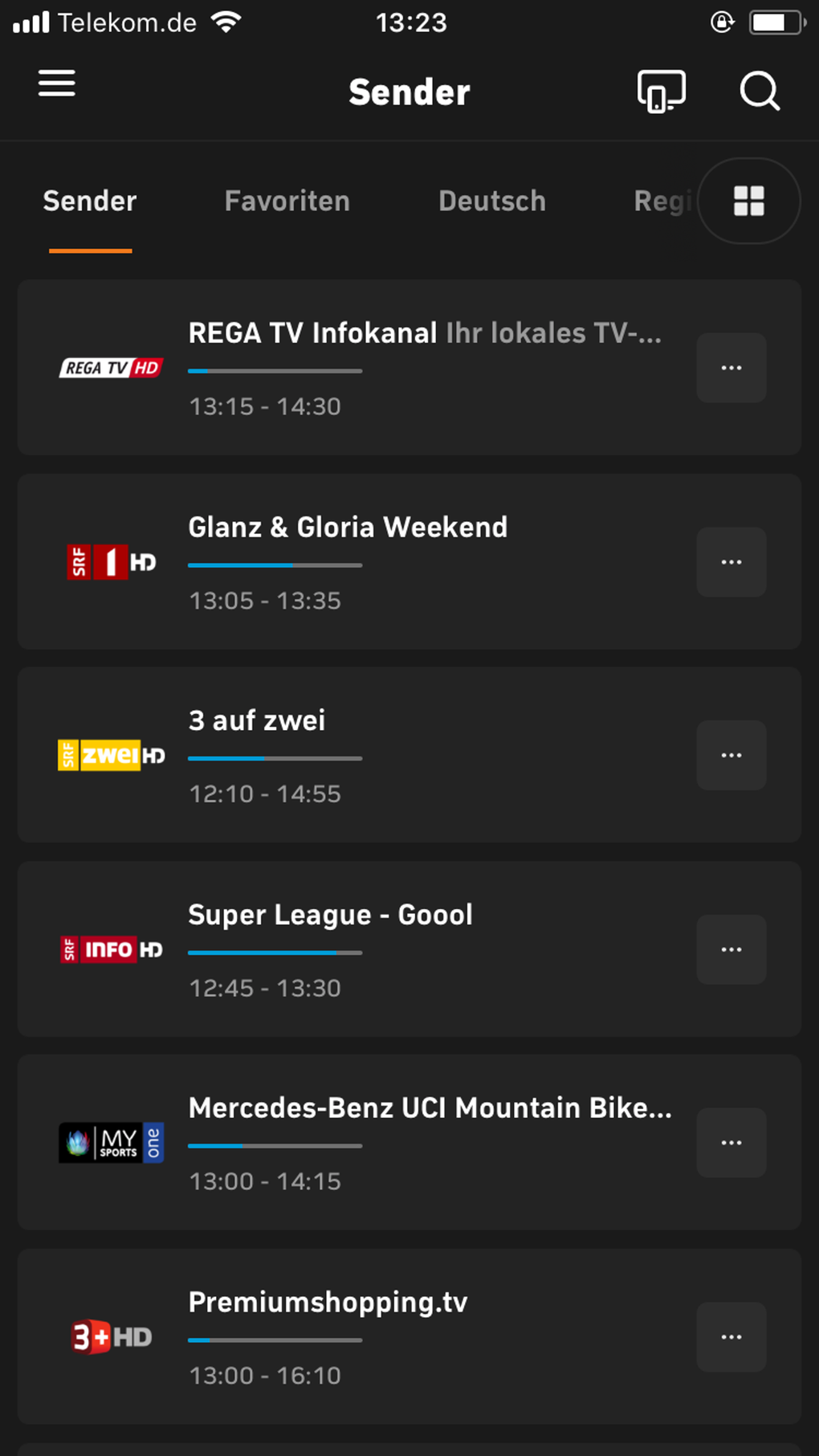This screenshot has height=1456, width=819.
Task: Show more options for Glanz & Gloria Weekend
Action: coord(731,562)
